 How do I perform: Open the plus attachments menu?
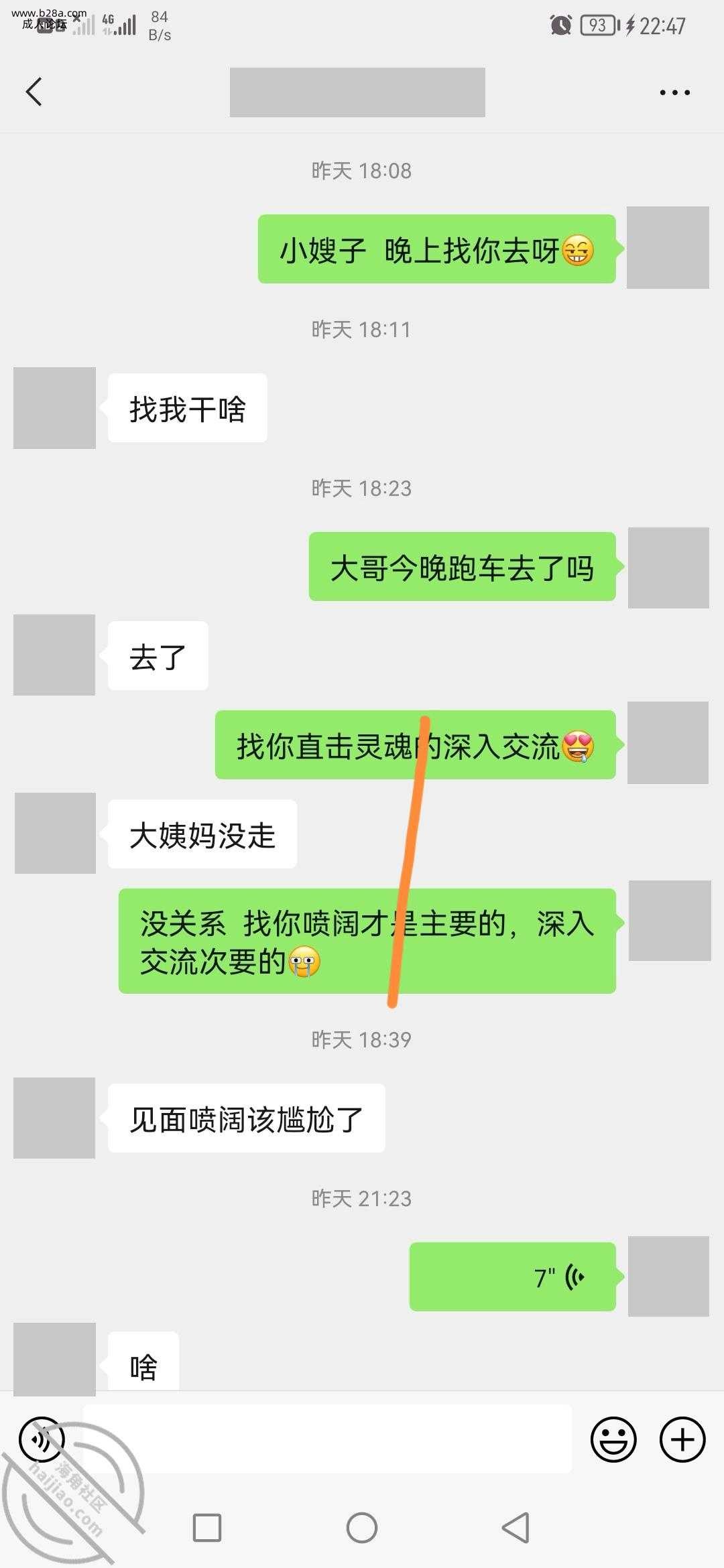coord(682,1439)
